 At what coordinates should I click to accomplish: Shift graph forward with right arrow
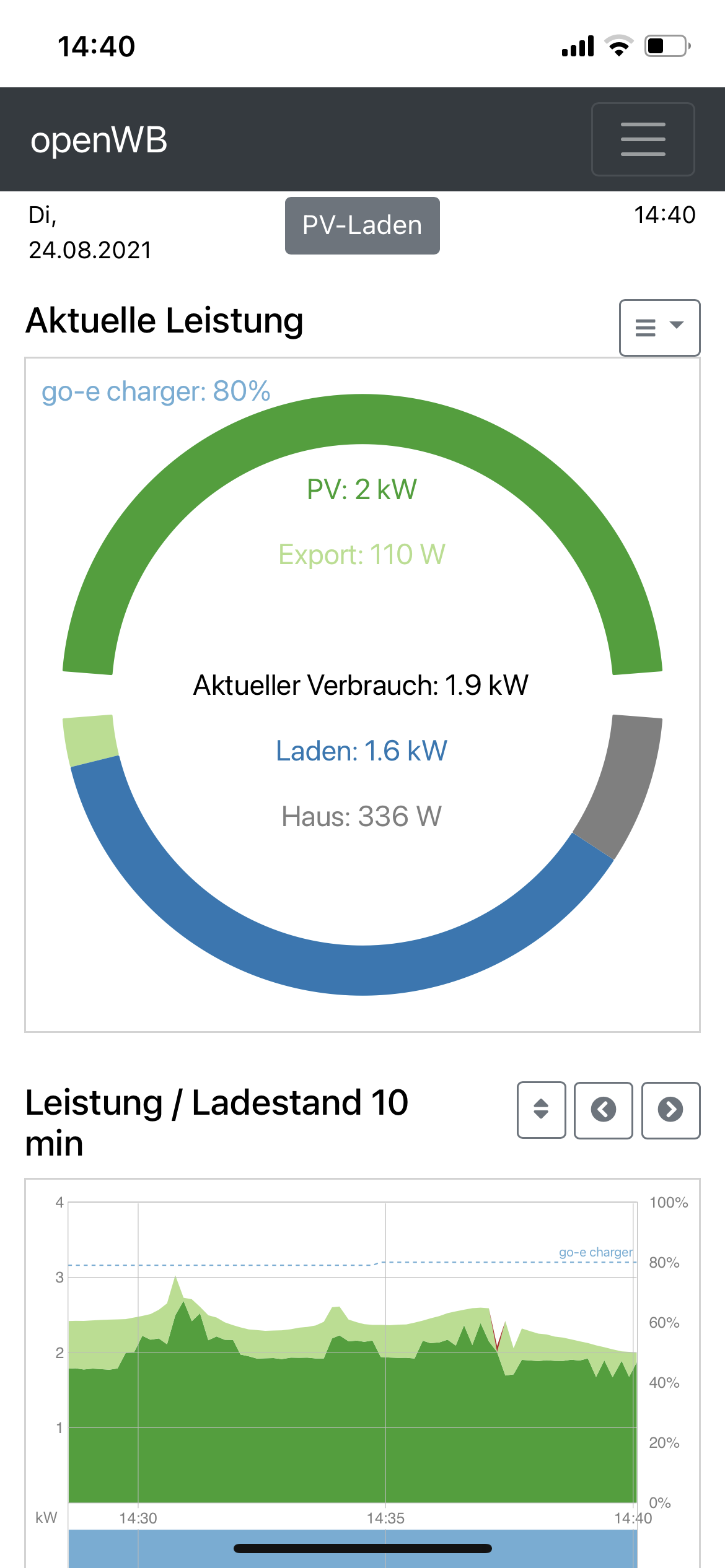(x=670, y=1110)
